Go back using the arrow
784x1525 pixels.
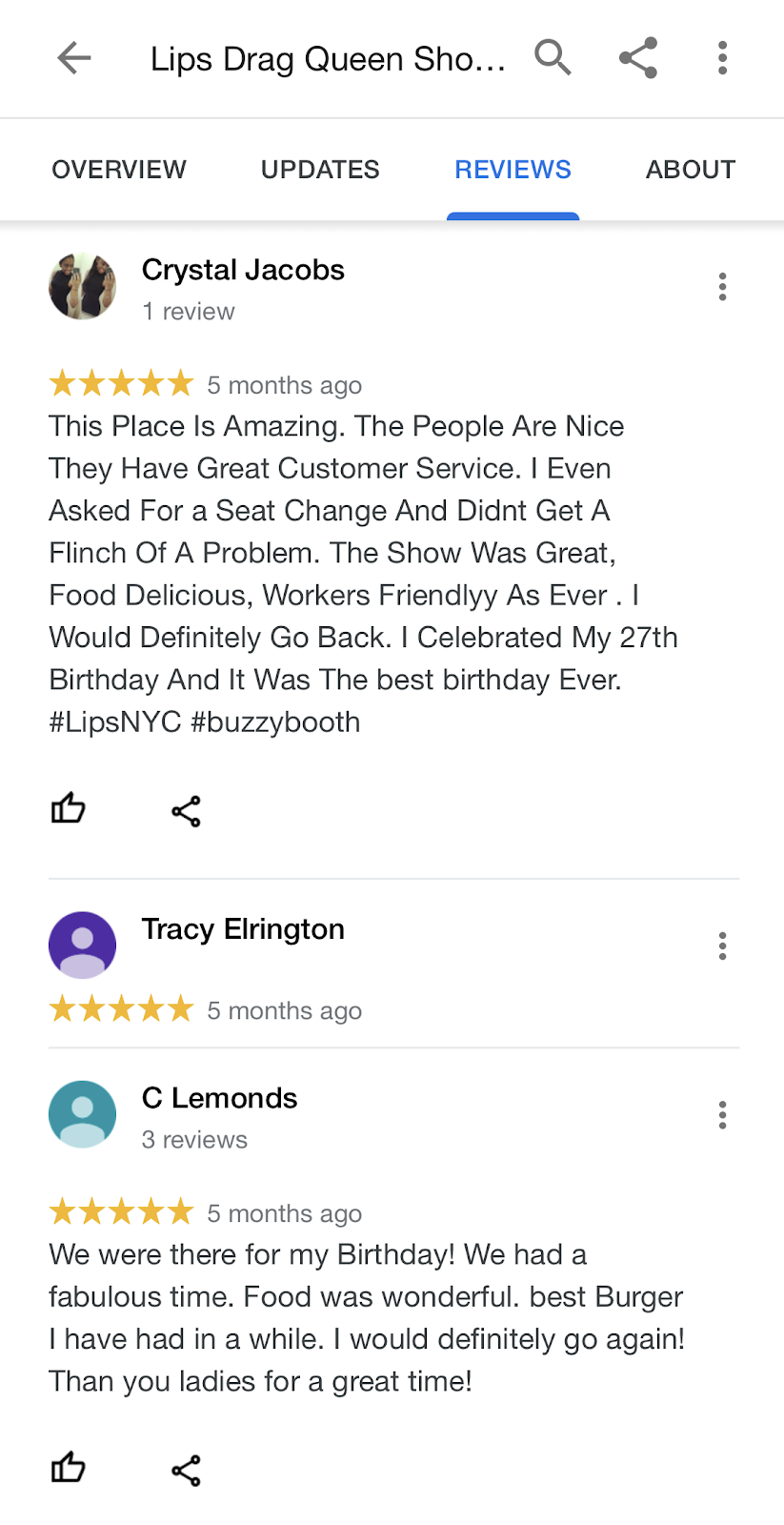[73, 58]
